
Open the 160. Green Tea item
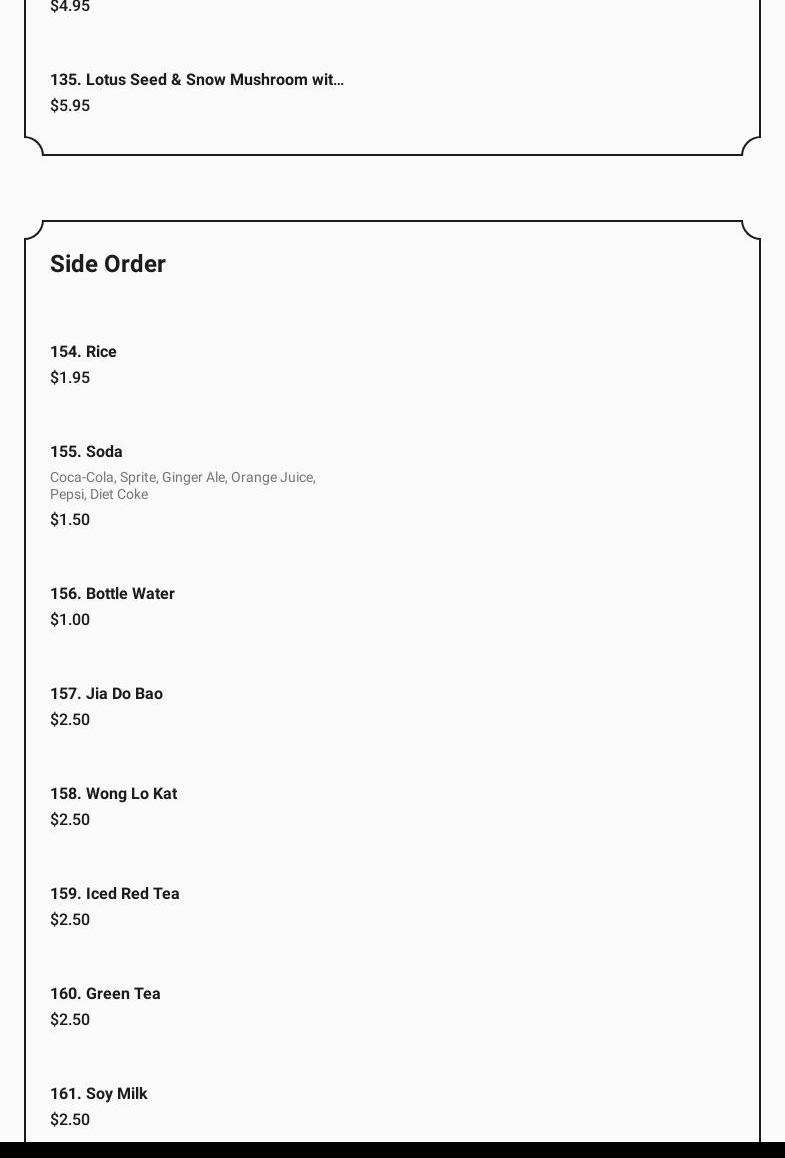point(106,994)
